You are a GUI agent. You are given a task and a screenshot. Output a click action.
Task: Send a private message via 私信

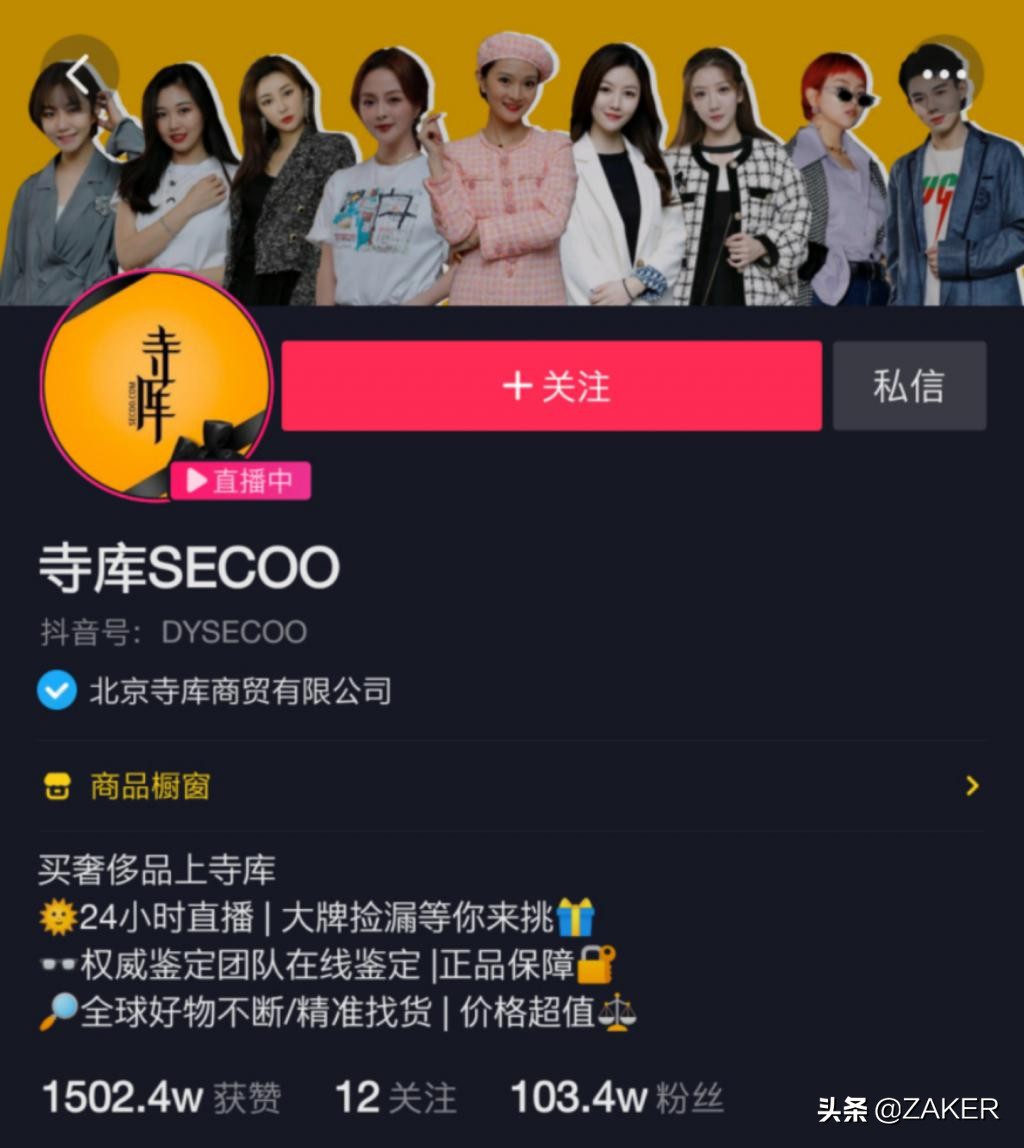(909, 386)
